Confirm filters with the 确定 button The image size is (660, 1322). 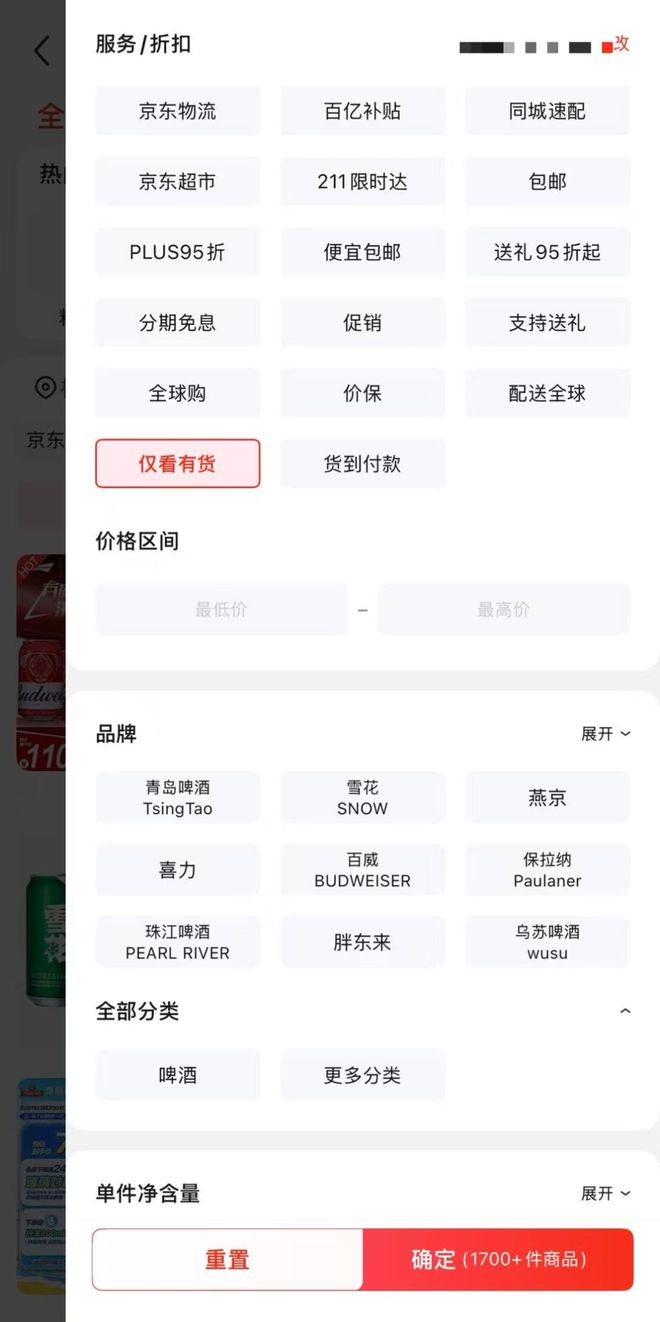click(x=498, y=1260)
